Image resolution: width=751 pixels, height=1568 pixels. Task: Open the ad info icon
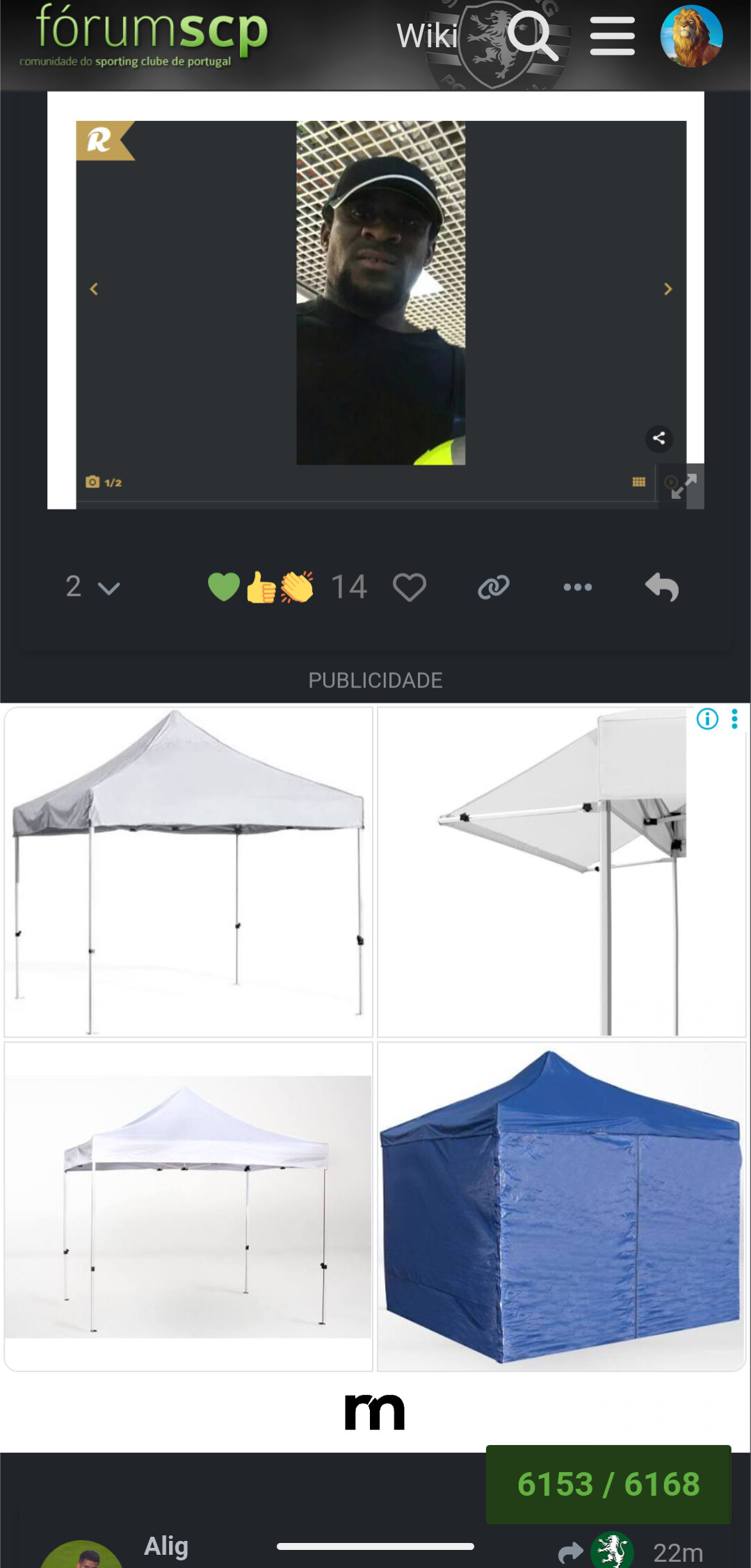(x=707, y=719)
